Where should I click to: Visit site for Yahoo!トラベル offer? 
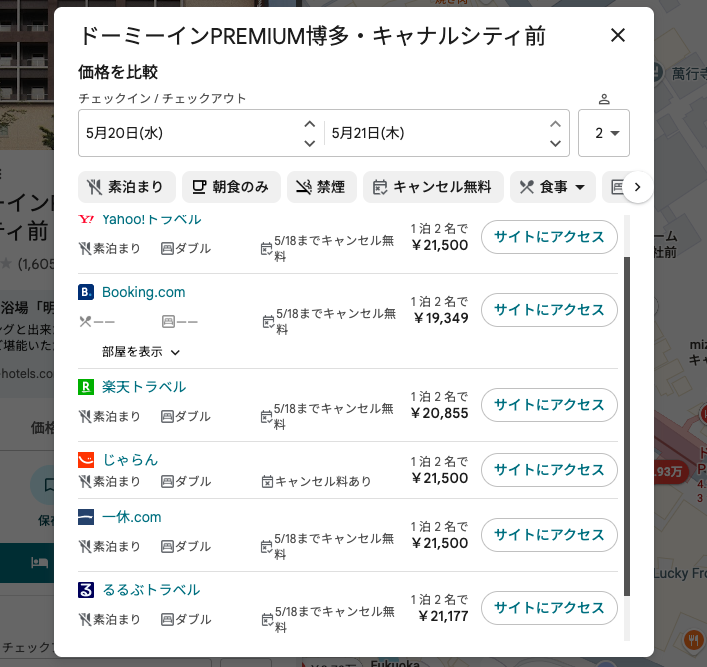pos(549,237)
